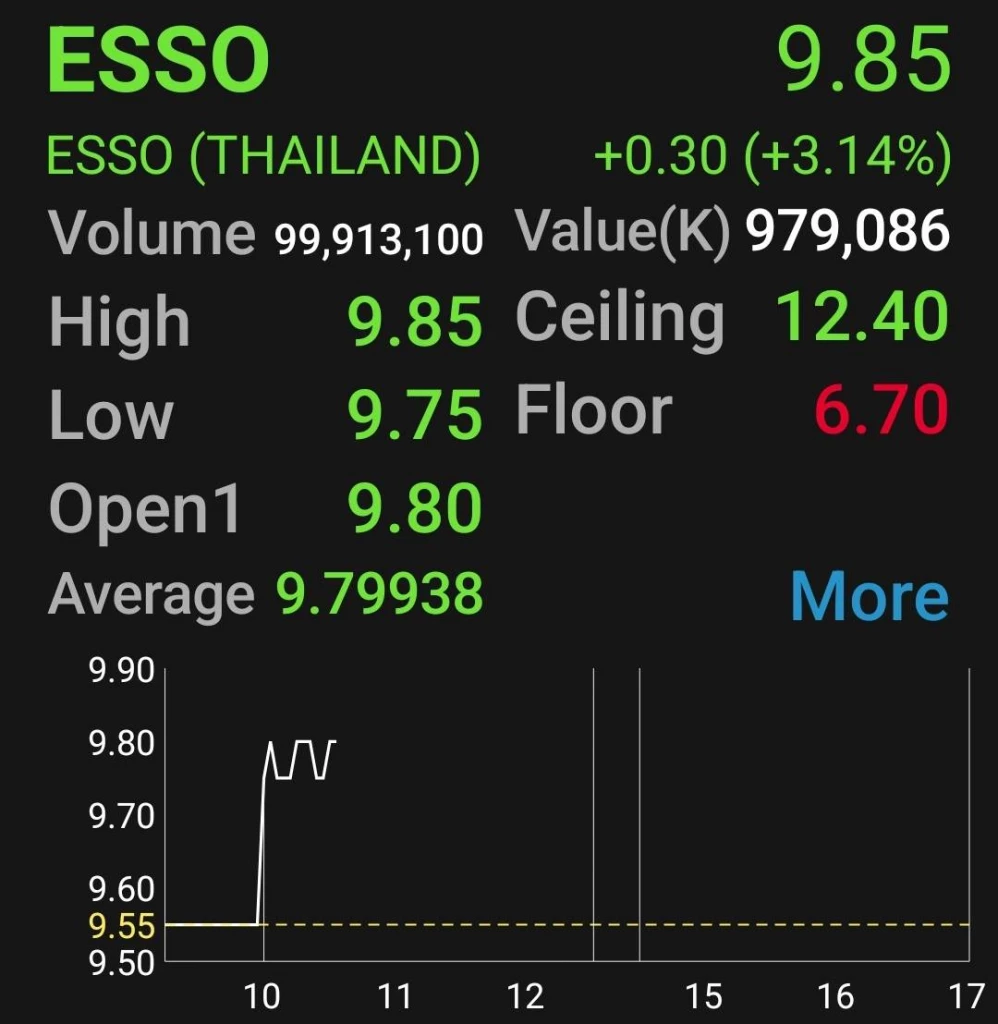Image resolution: width=998 pixels, height=1024 pixels.
Task: Tap the Open1 value 9.80
Action: click(x=420, y=506)
